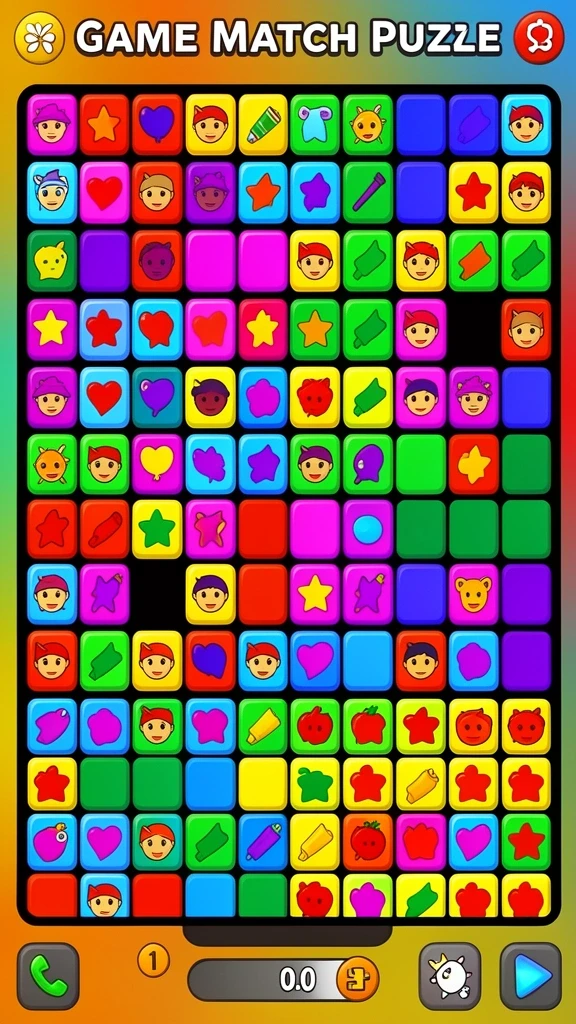This screenshot has width=576, height=1024.
Task: Tap the green phone button
Action: click(48, 976)
